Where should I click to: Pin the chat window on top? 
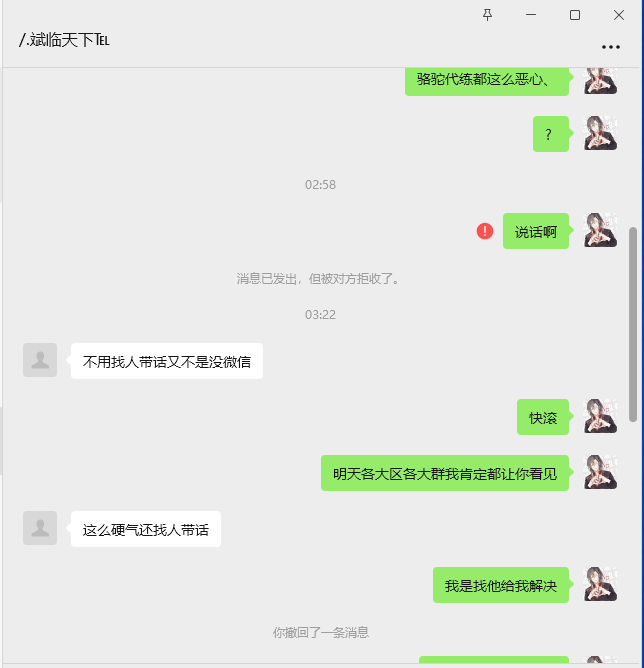(488, 15)
